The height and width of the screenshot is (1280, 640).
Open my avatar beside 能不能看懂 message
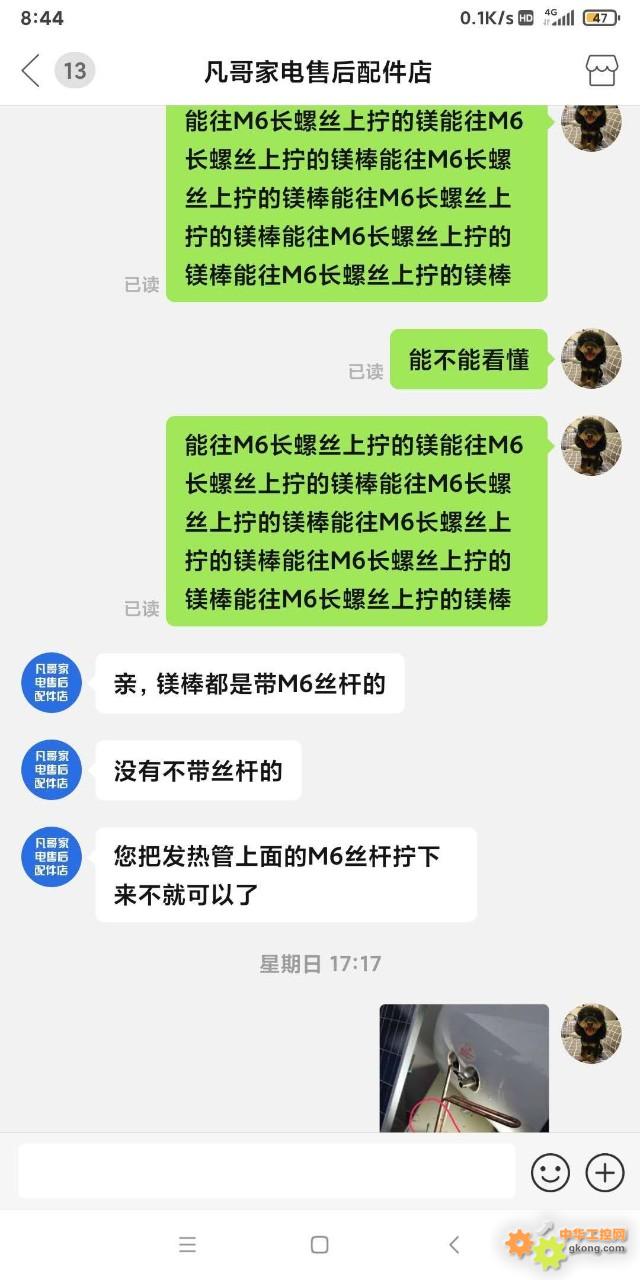[x=591, y=358]
